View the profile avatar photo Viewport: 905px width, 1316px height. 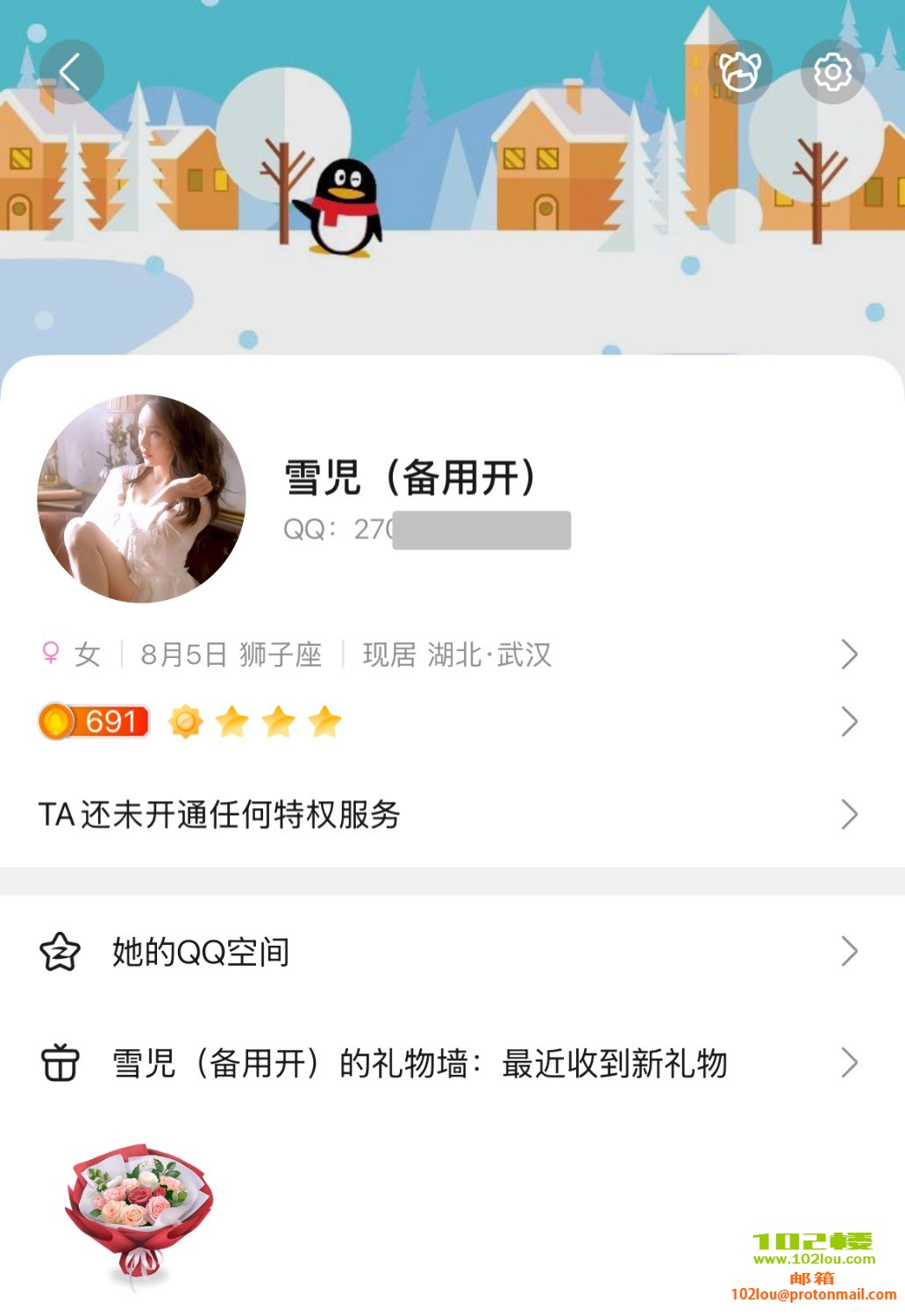142,498
